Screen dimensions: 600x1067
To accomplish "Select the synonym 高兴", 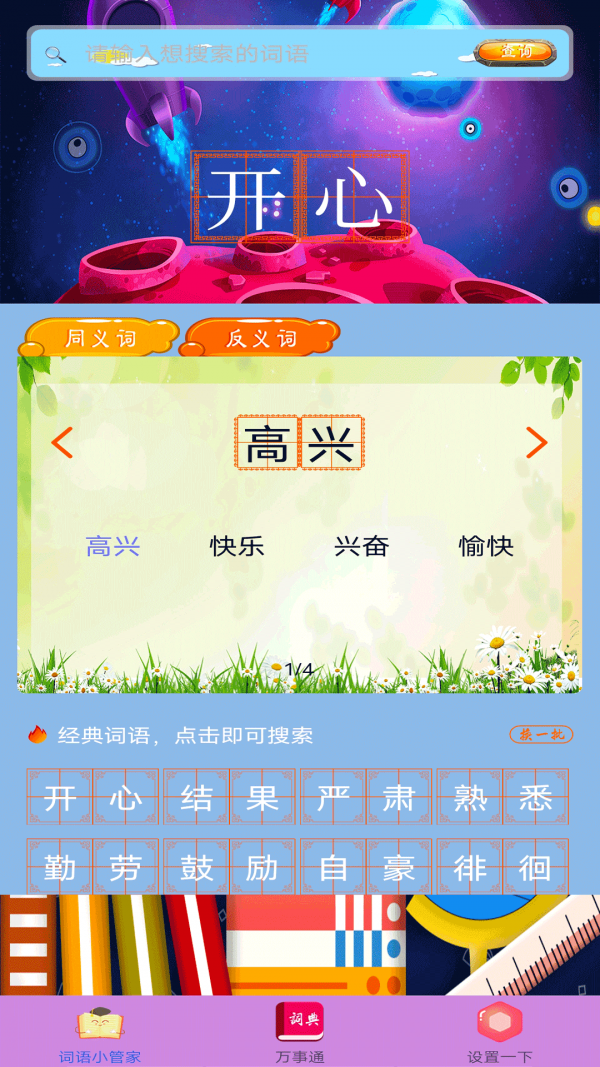I will [x=113, y=546].
